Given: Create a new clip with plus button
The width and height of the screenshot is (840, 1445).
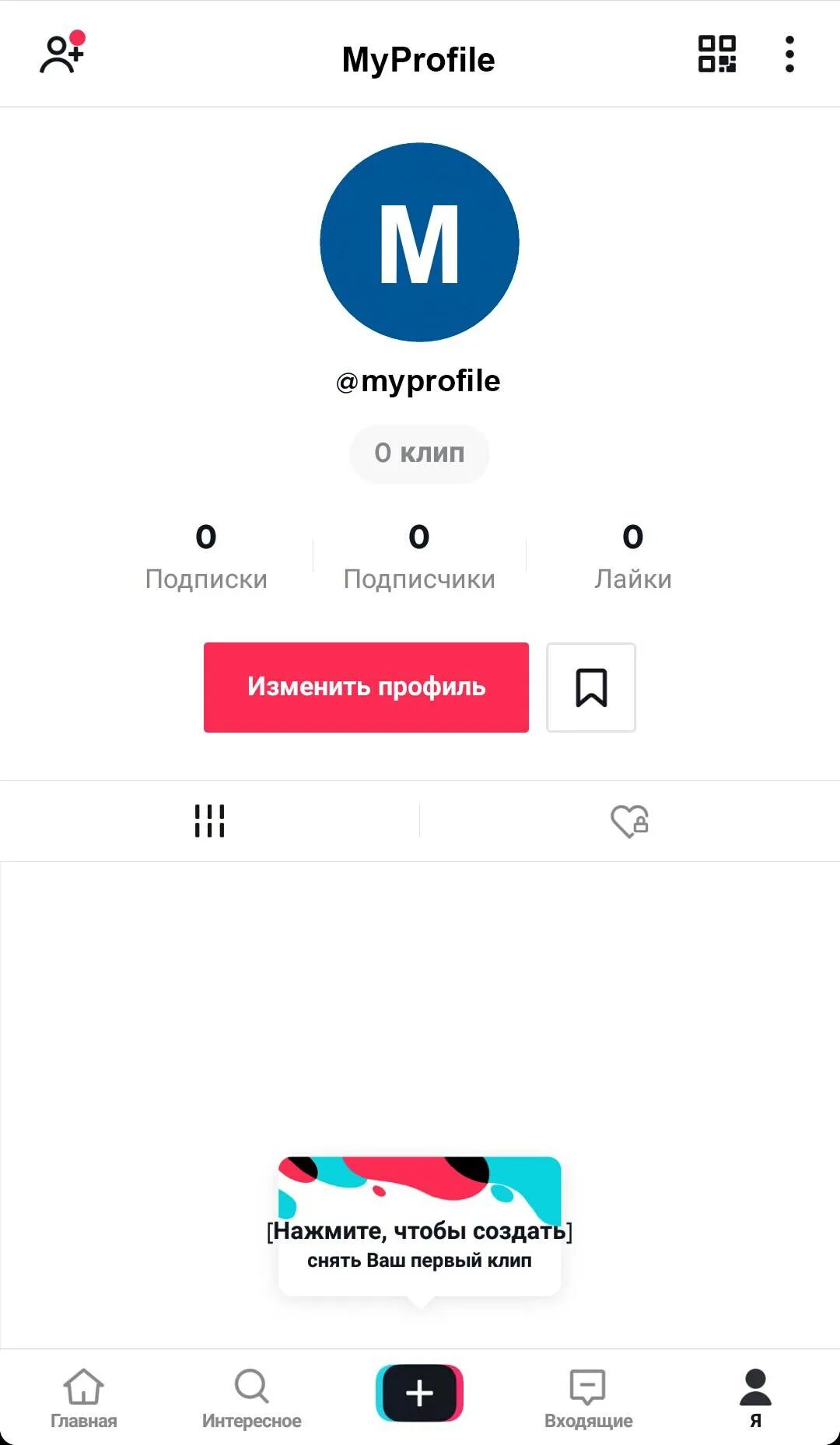Looking at the screenshot, I should click(419, 1393).
